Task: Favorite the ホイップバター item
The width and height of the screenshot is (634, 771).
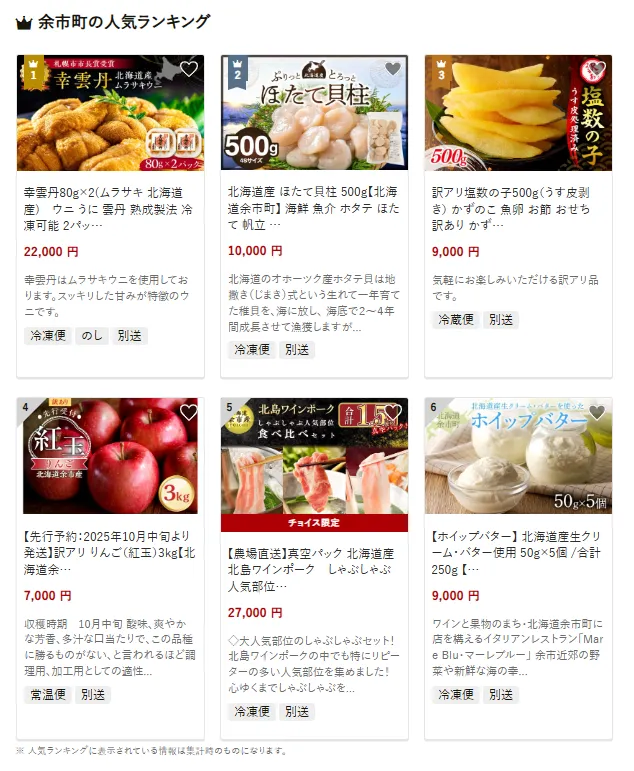Action: click(x=597, y=412)
